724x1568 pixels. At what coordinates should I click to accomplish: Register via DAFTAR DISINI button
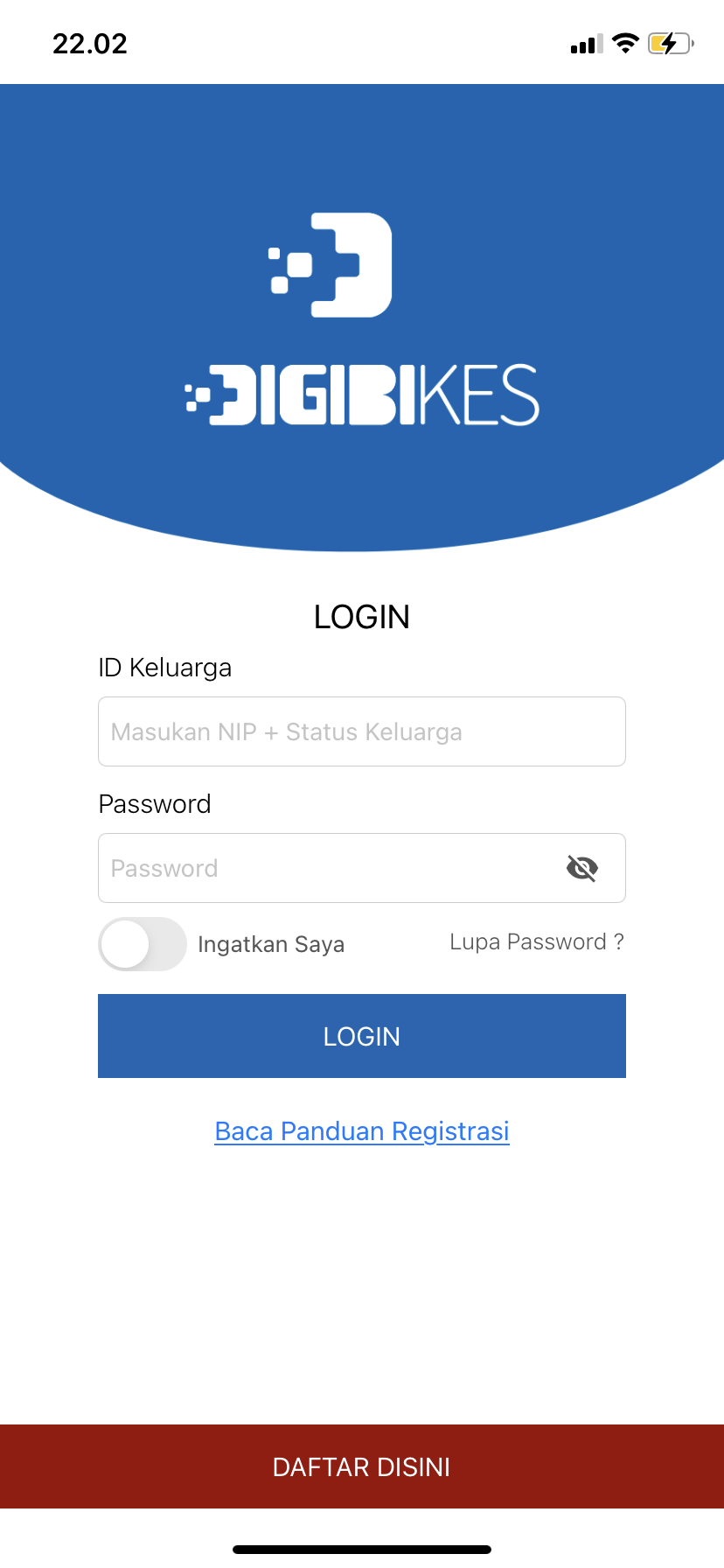(361, 1466)
